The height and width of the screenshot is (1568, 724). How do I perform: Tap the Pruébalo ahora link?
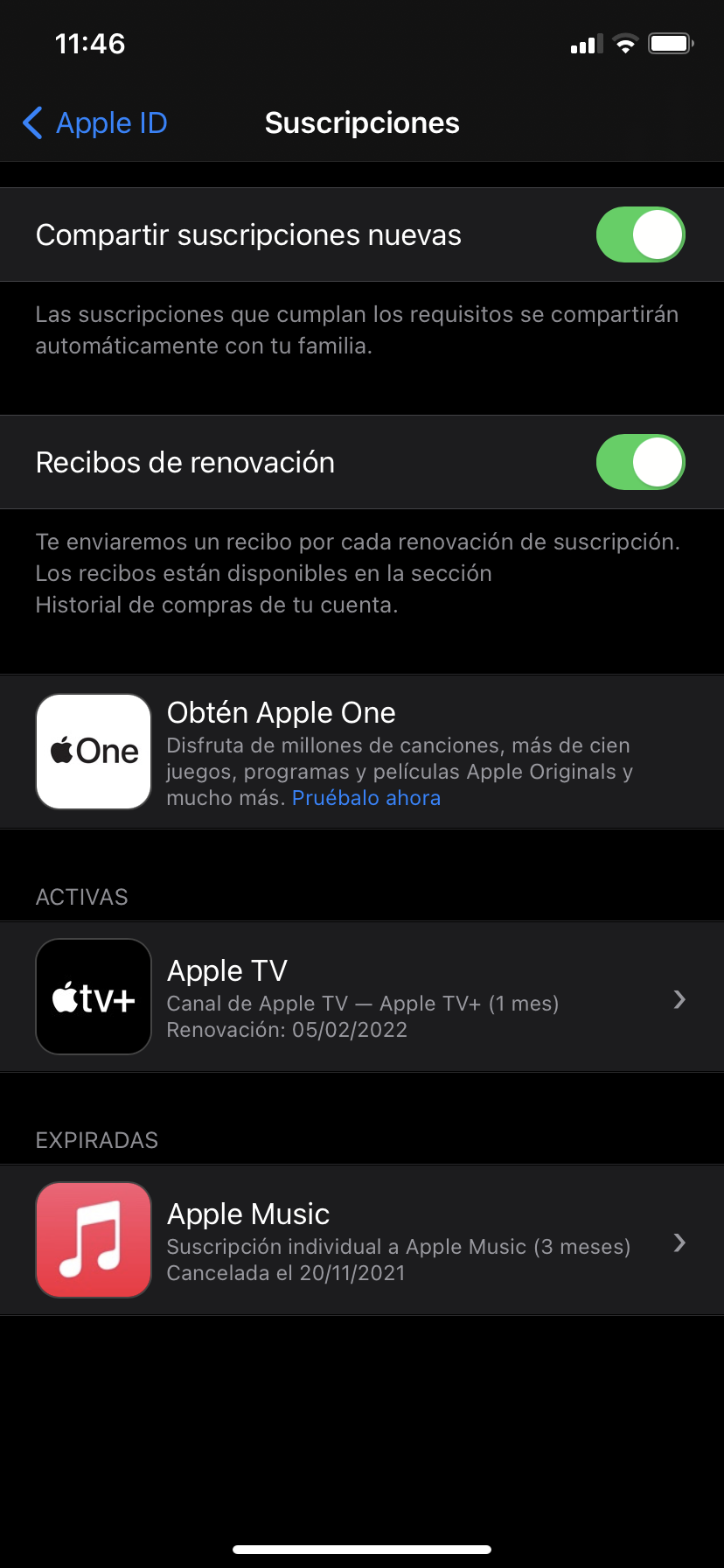[366, 798]
